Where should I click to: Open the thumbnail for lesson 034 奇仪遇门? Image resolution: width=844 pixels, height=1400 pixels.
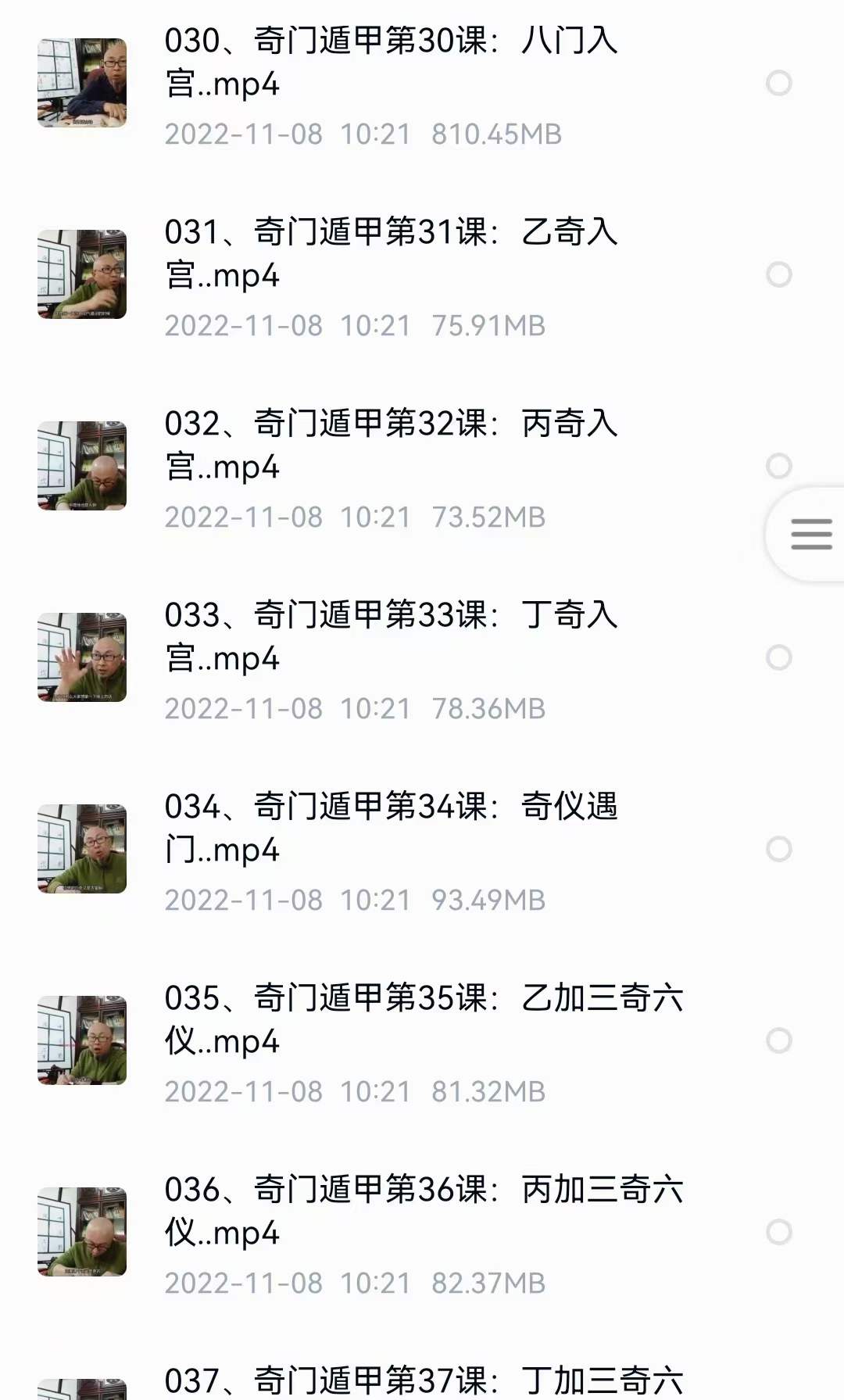click(82, 848)
